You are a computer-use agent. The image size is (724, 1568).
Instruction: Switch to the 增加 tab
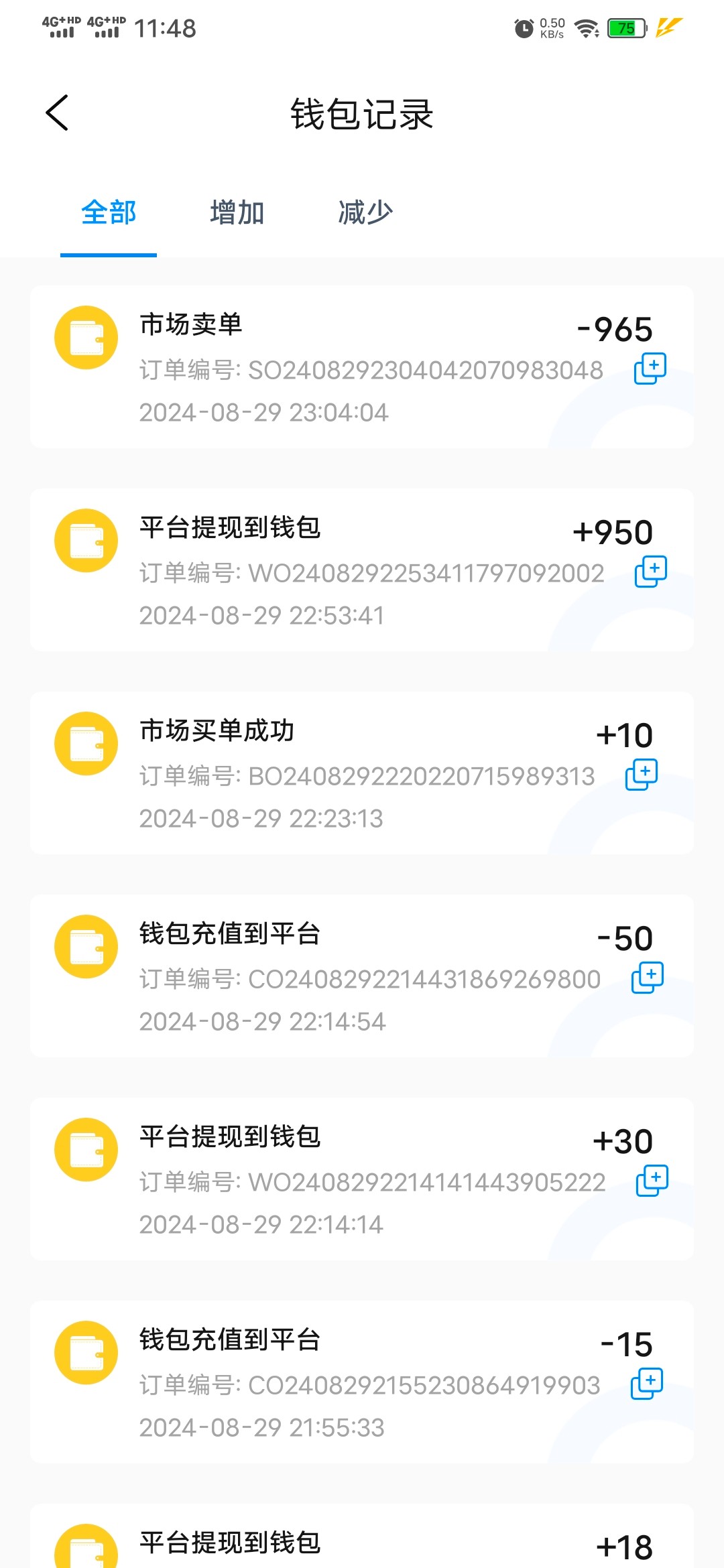pos(237,213)
